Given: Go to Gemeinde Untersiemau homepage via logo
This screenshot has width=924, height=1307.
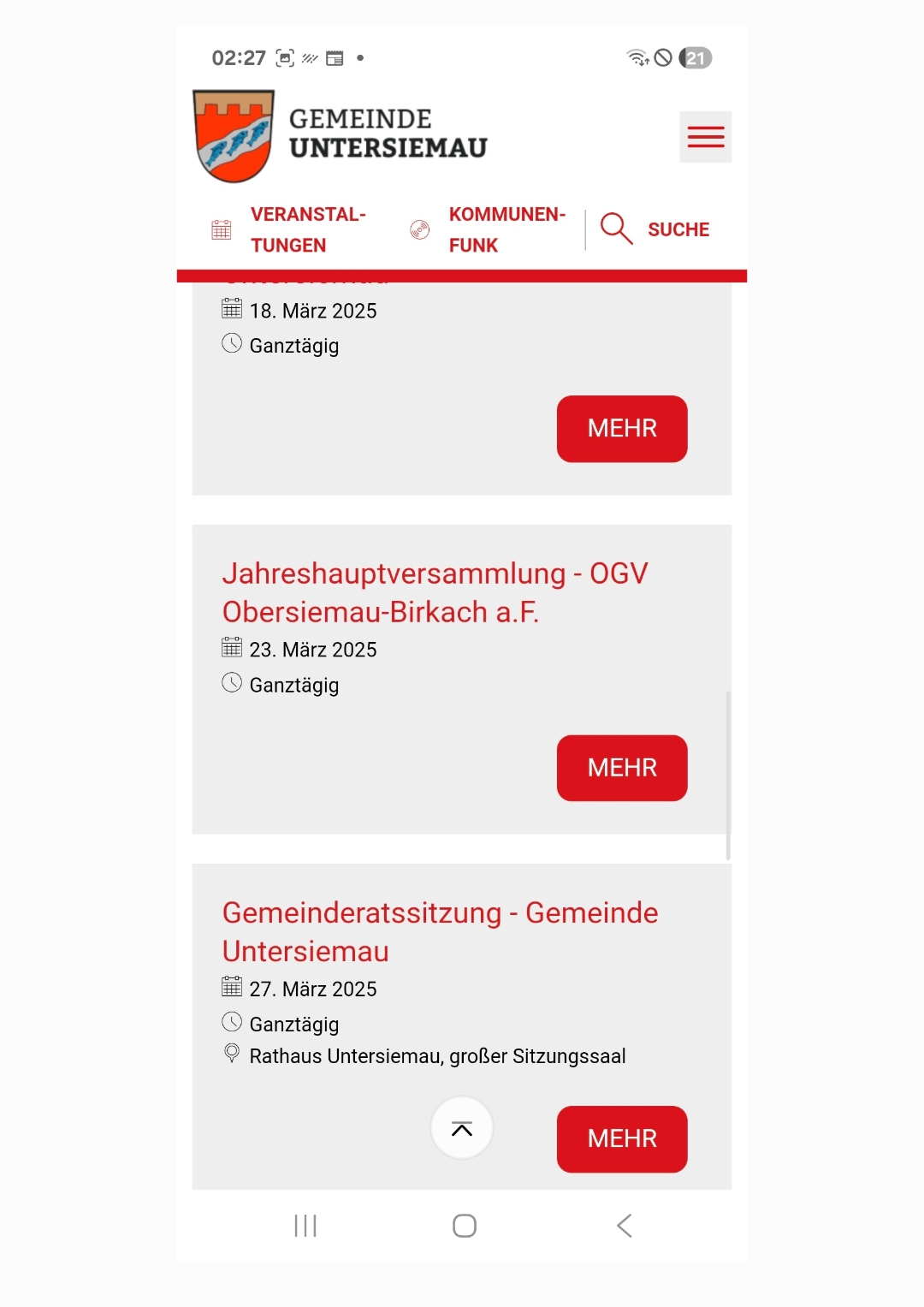Looking at the screenshot, I should pos(341,135).
